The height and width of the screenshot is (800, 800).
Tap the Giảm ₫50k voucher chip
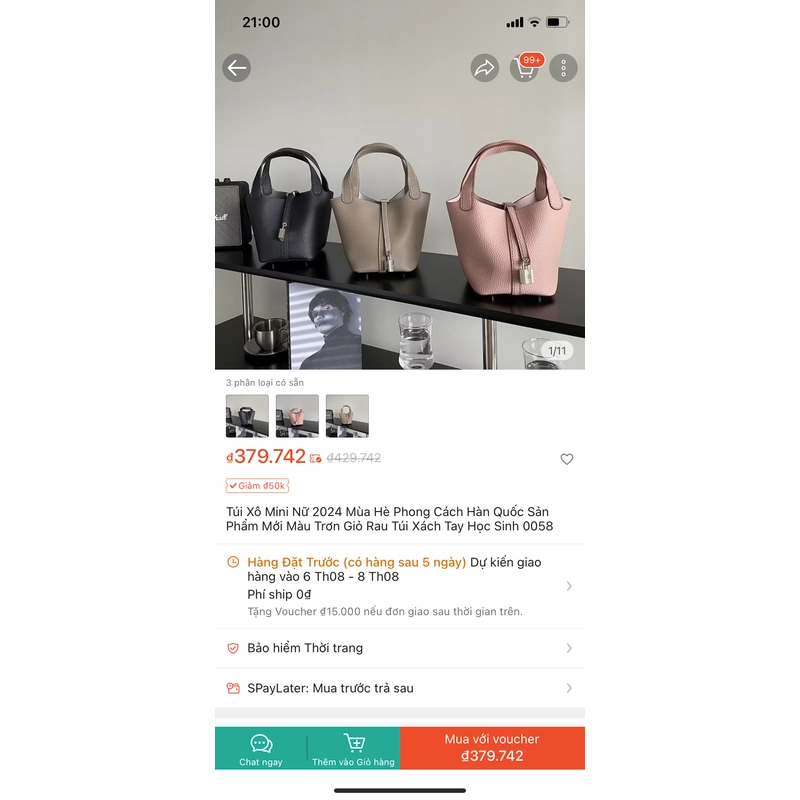click(x=257, y=486)
